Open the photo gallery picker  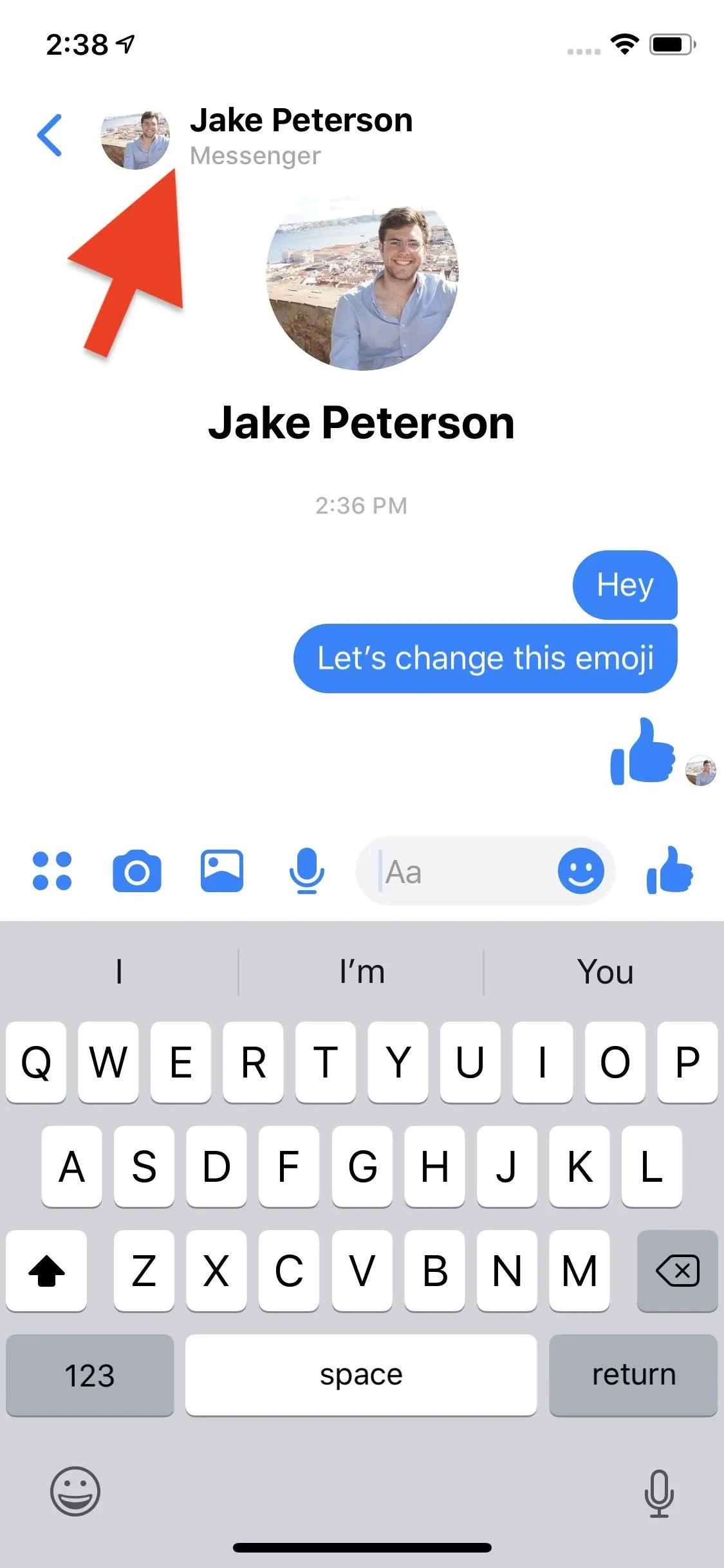tap(222, 871)
